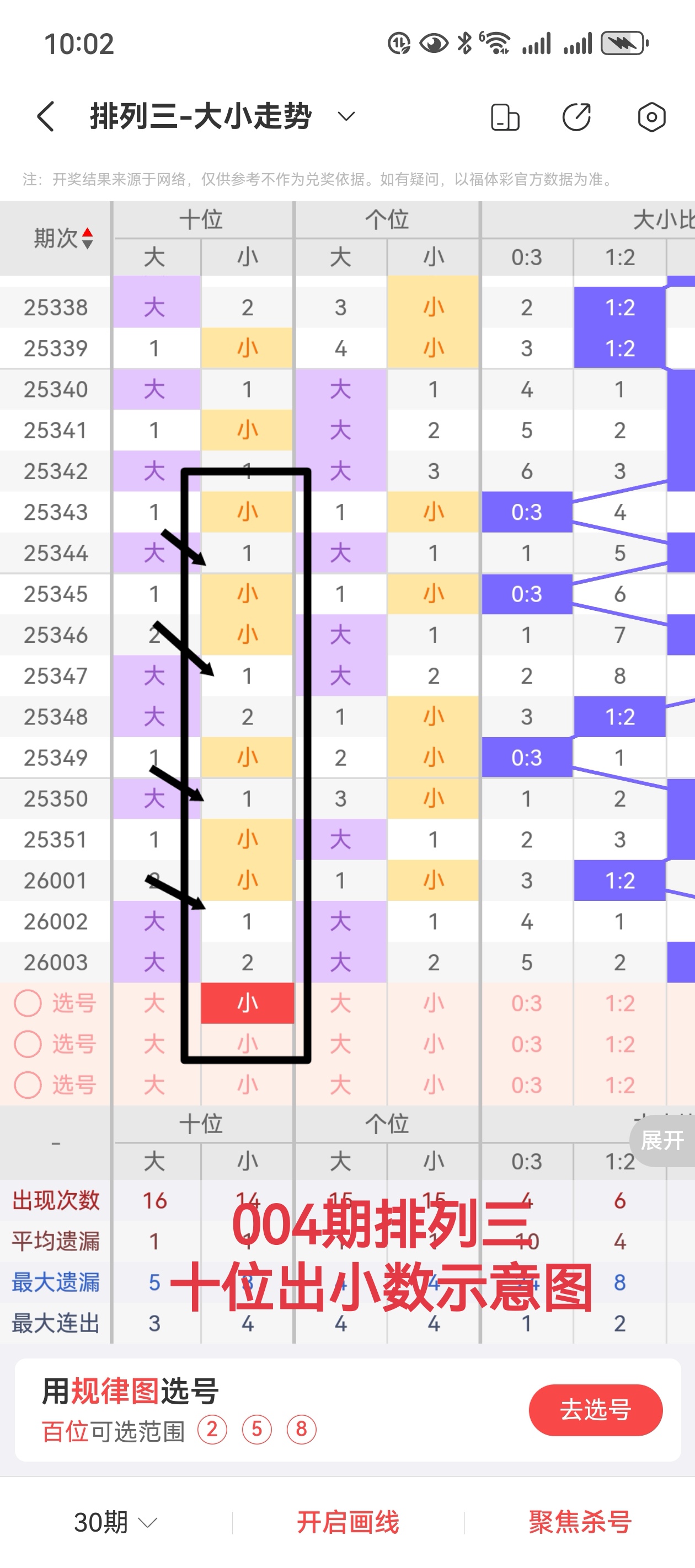Image resolution: width=695 pixels, height=1568 pixels.
Task: Tap the 大 cell in first 选号 row
Action: [x=154, y=1003]
